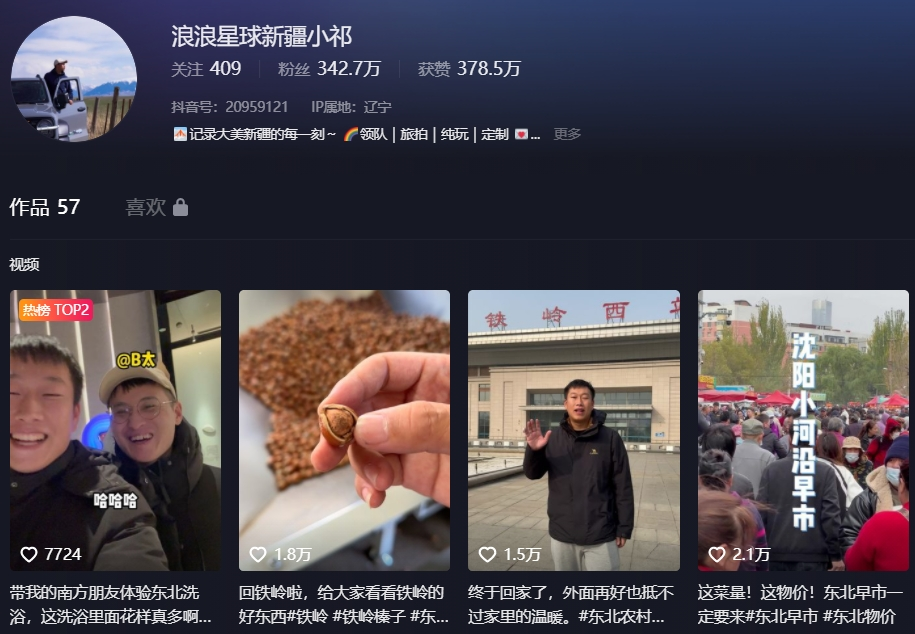Open the 沈阳小河沿早市 video

[803, 430]
